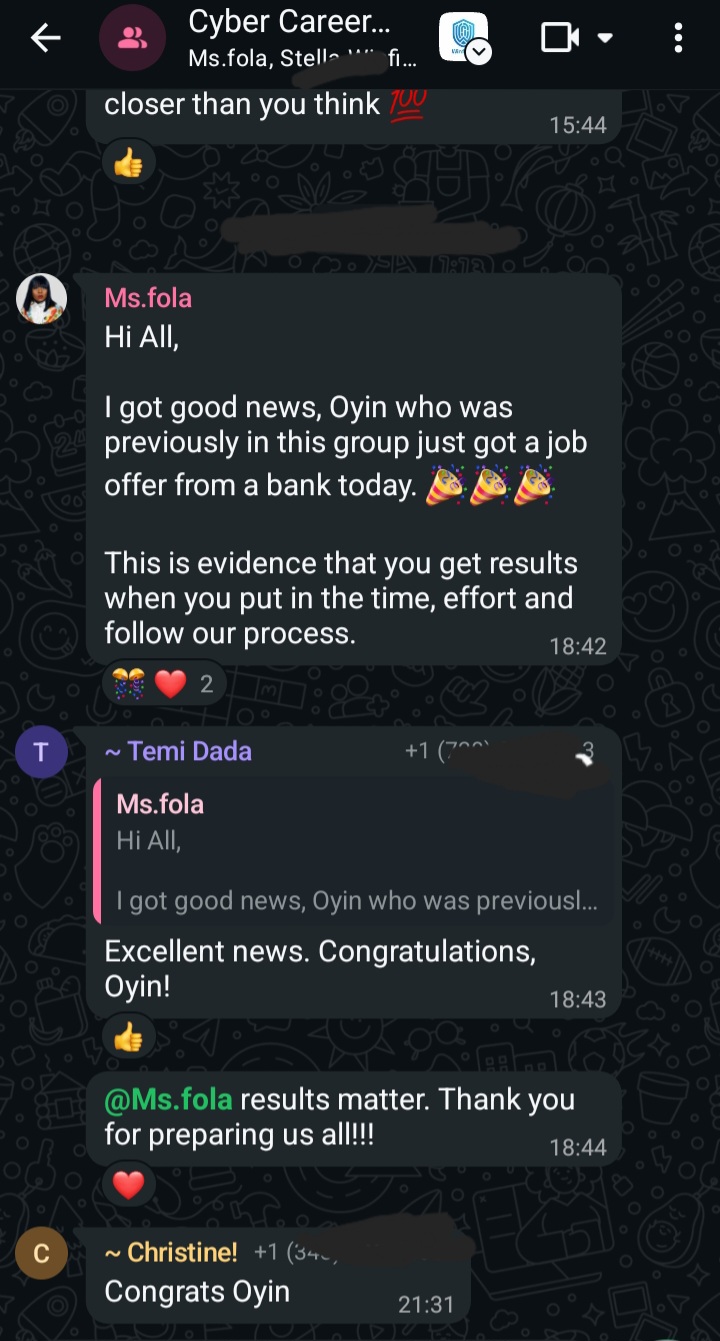Open Christine's avatar
Viewport: 720px width, 1341px height.
(42, 1254)
